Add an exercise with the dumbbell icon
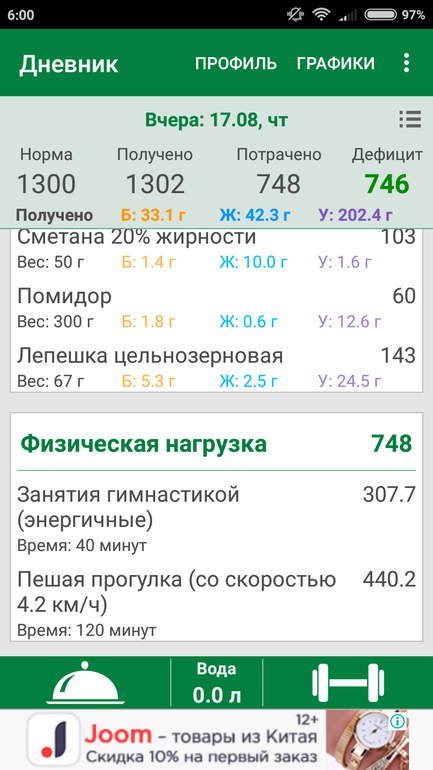The image size is (433, 770). click(x=348, y=682)
